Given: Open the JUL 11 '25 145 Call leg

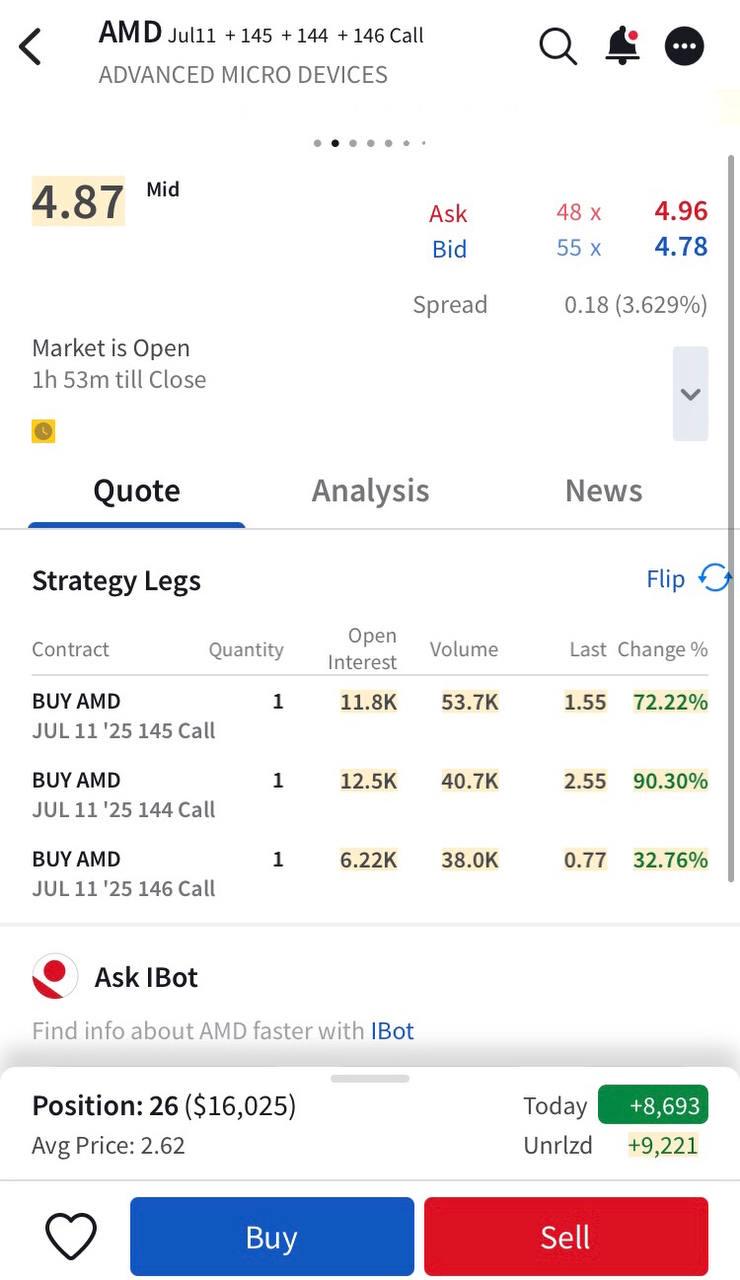Looking at the screenshot, I should pyautogui.click(x=370, y=716).
